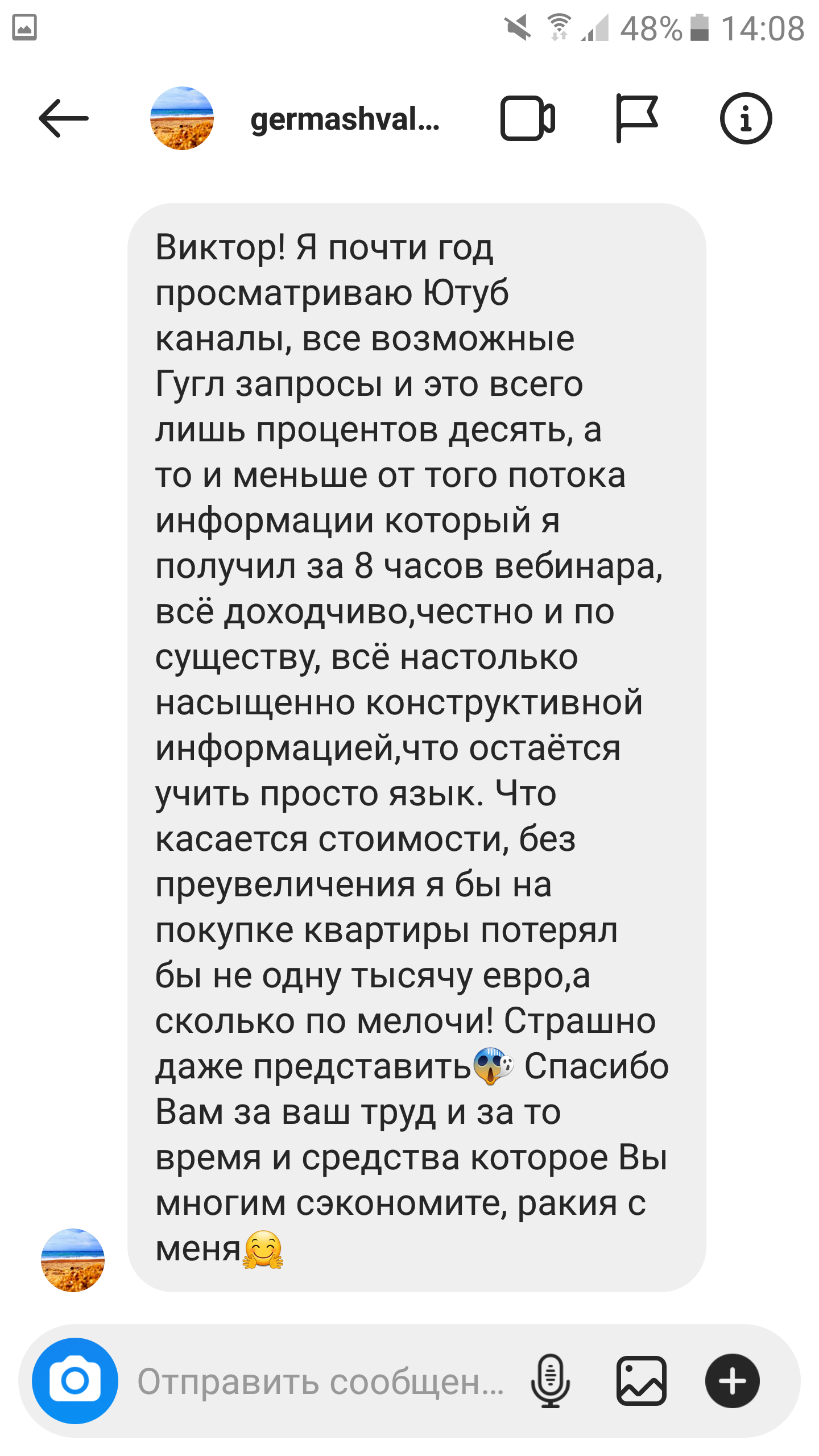Start a video call with germashval
The image size is (819, 1456).
point(528,118)
